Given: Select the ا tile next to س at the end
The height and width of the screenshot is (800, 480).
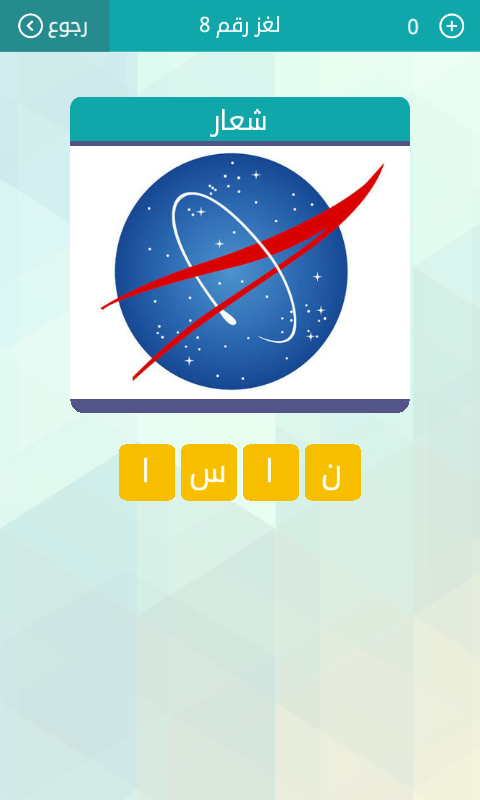Looking at the screenshot, I should coord(147,472).
